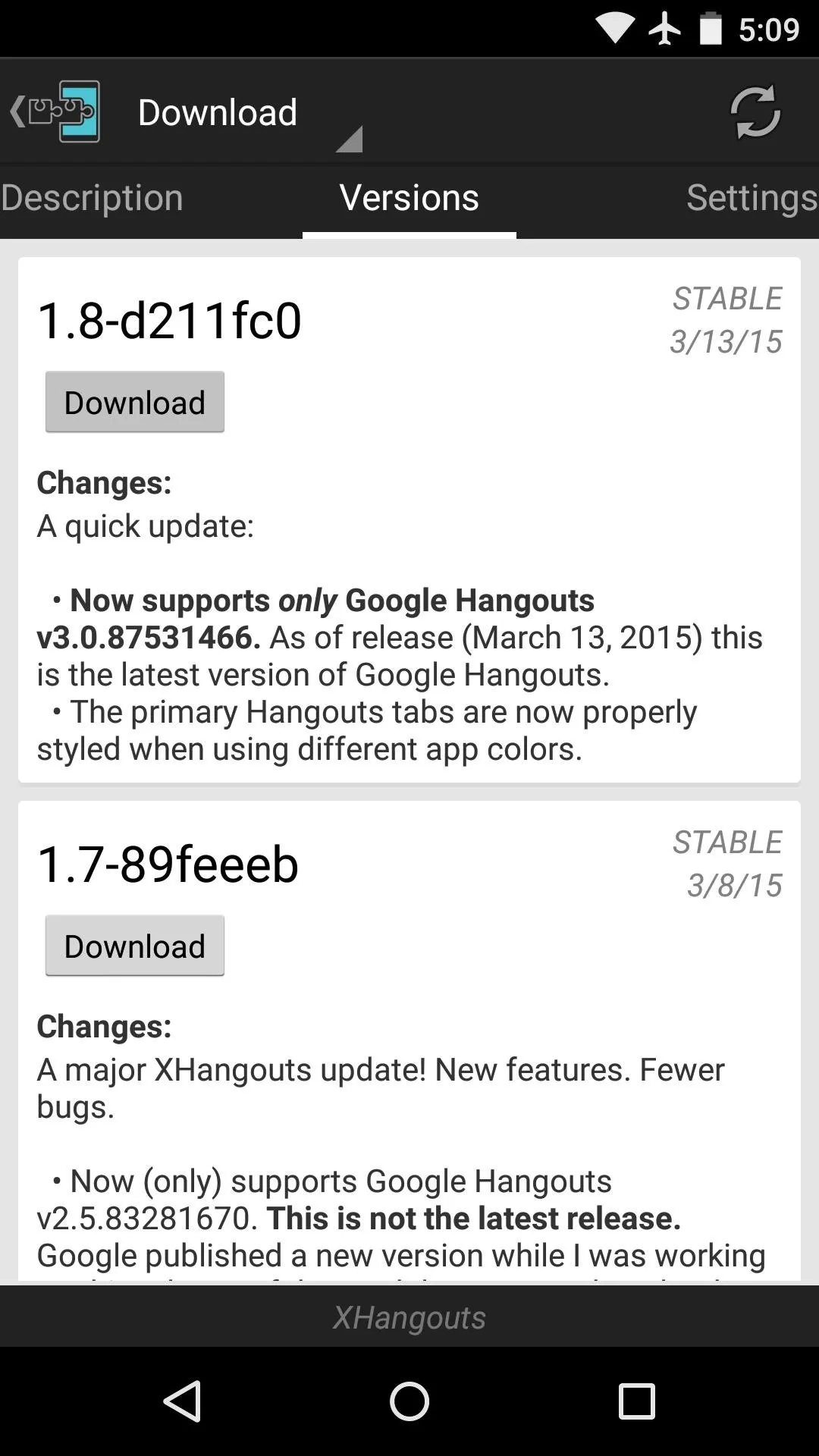Switch to the Settings tab

click(752, 198)
